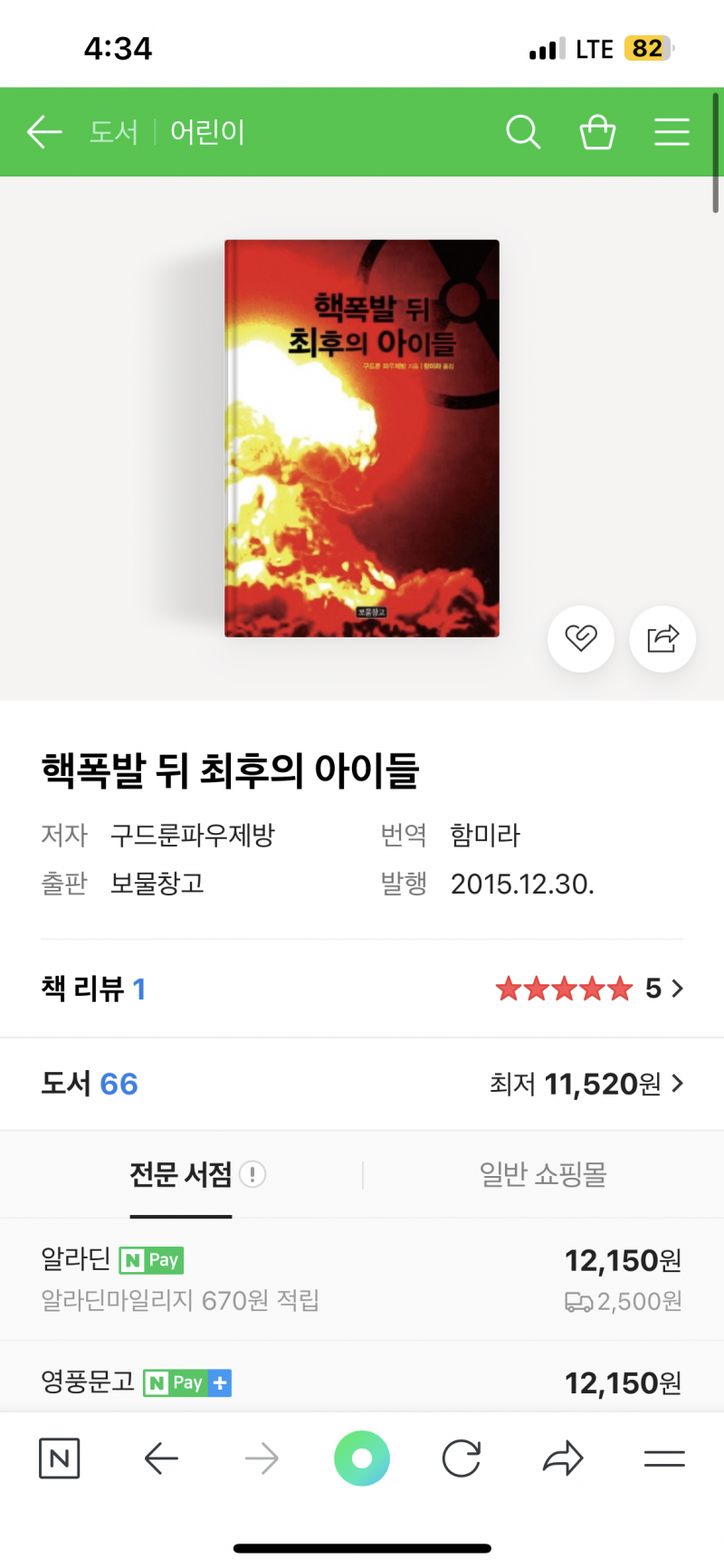Open the shopping basket
Screen dimensions: 724x1568
[x=597, y=132]
